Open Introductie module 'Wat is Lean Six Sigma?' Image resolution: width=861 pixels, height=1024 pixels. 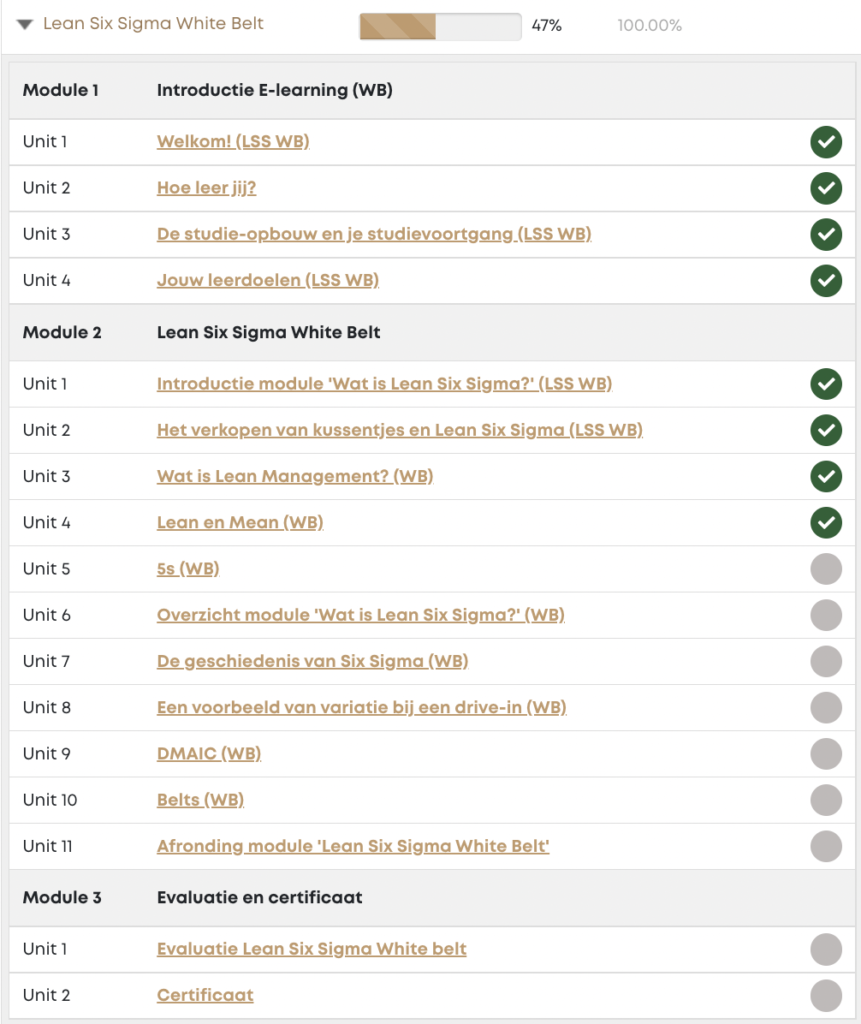[x=384, y=383]
